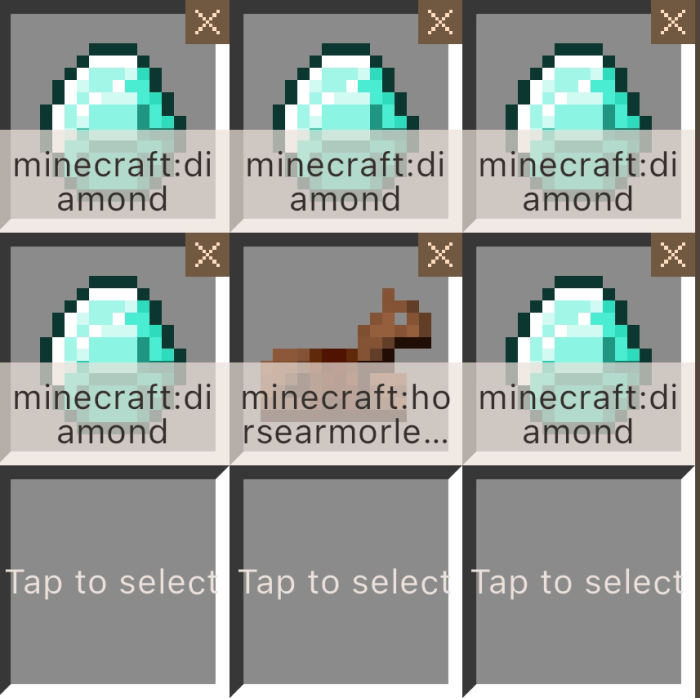Viewport: 700px width, 698px height.
Task: Remove the horse armor leather item
Action: click(x=440, y=255)
